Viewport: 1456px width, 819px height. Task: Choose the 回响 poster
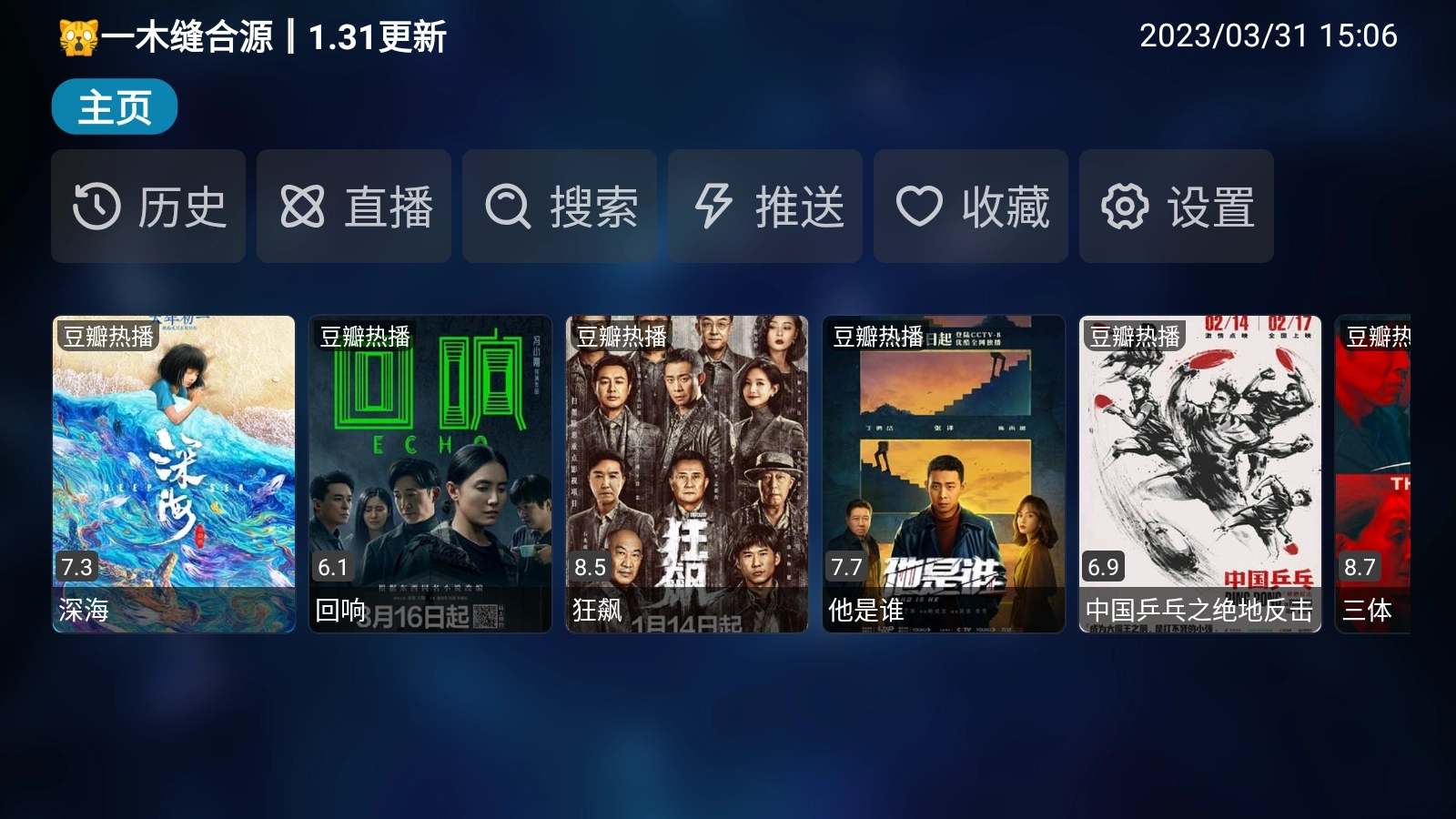pyautogui.click(x=430, y=473)
